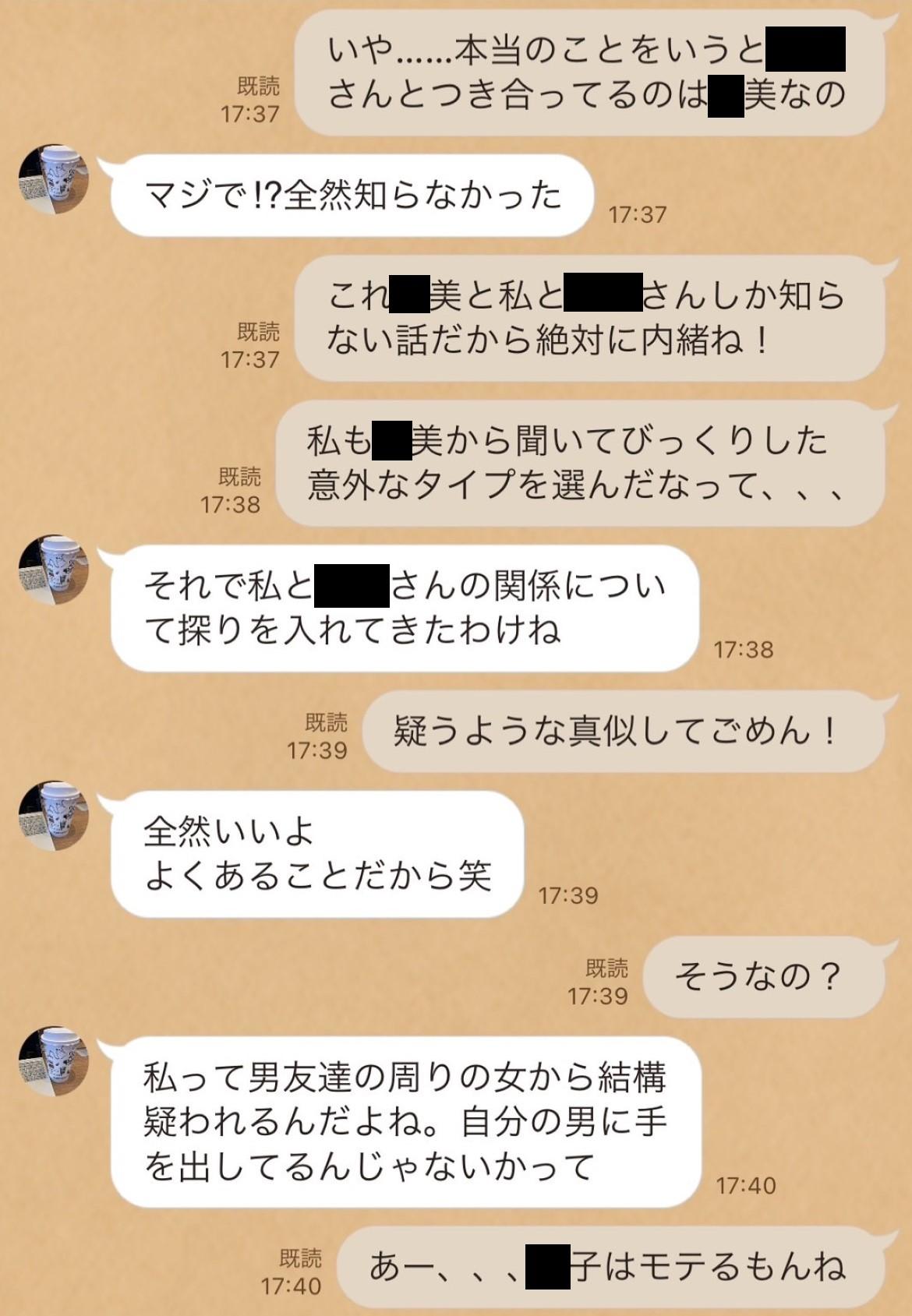
Task: View avatar beside 全然いいよ message
Action: click(x=53, y=816)
